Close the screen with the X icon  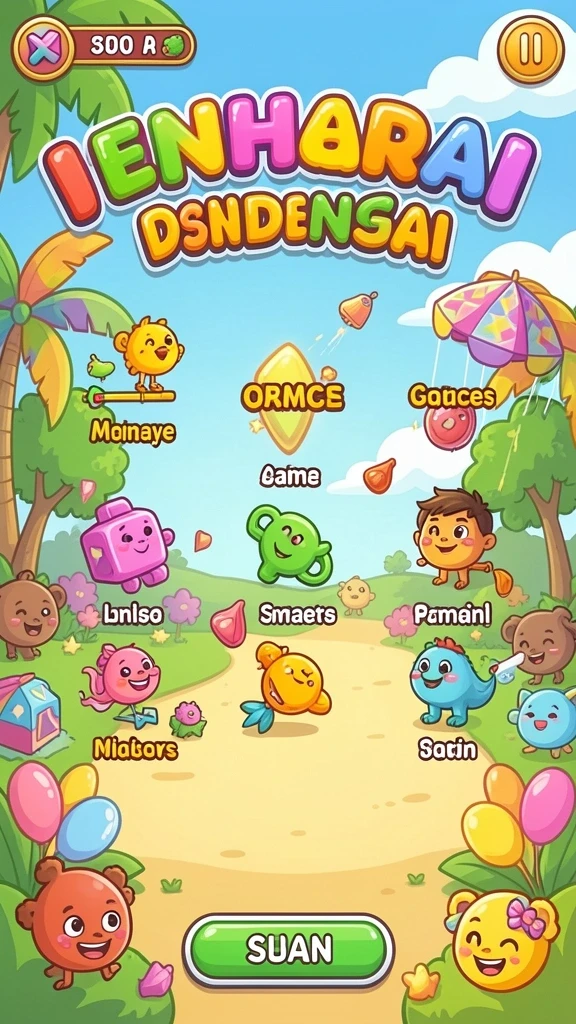42,46
